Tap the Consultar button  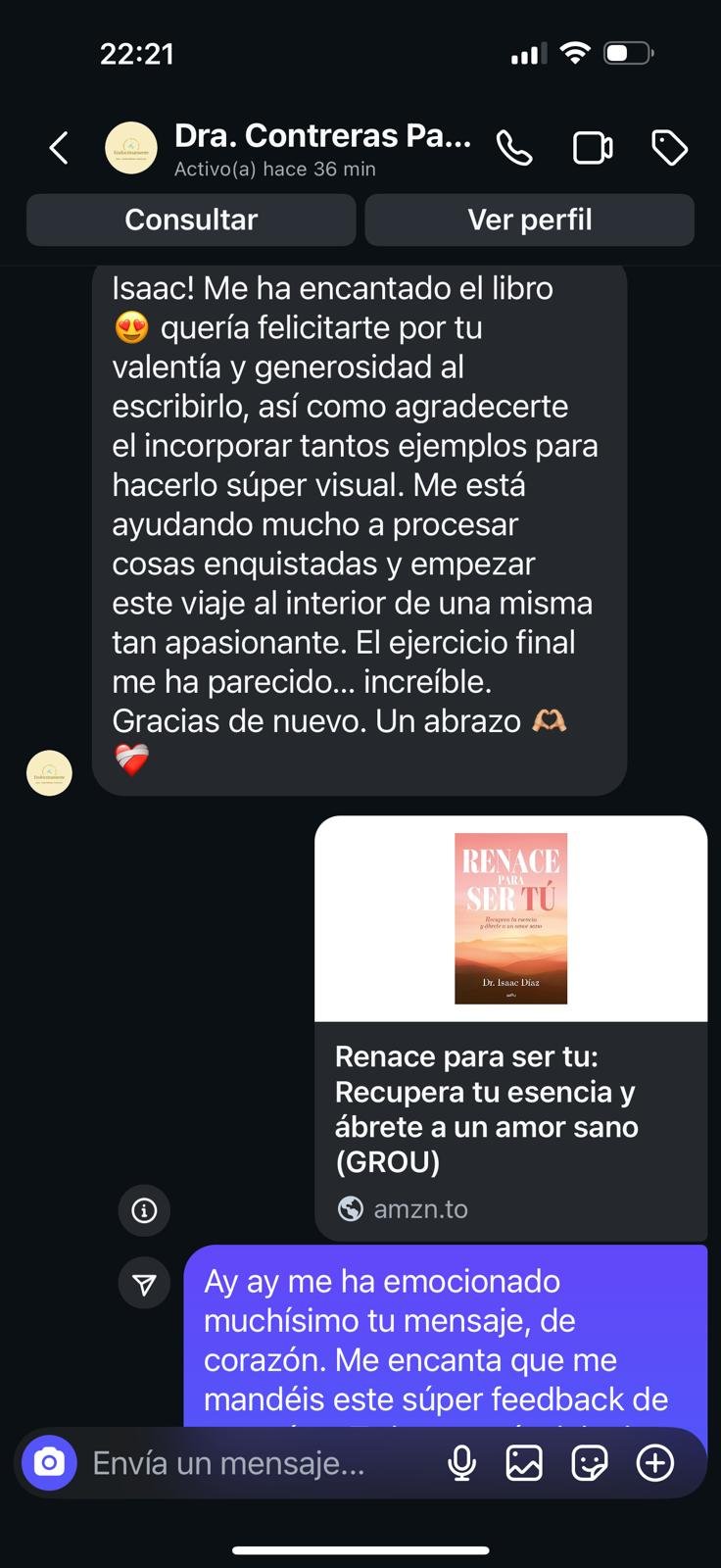191,220
